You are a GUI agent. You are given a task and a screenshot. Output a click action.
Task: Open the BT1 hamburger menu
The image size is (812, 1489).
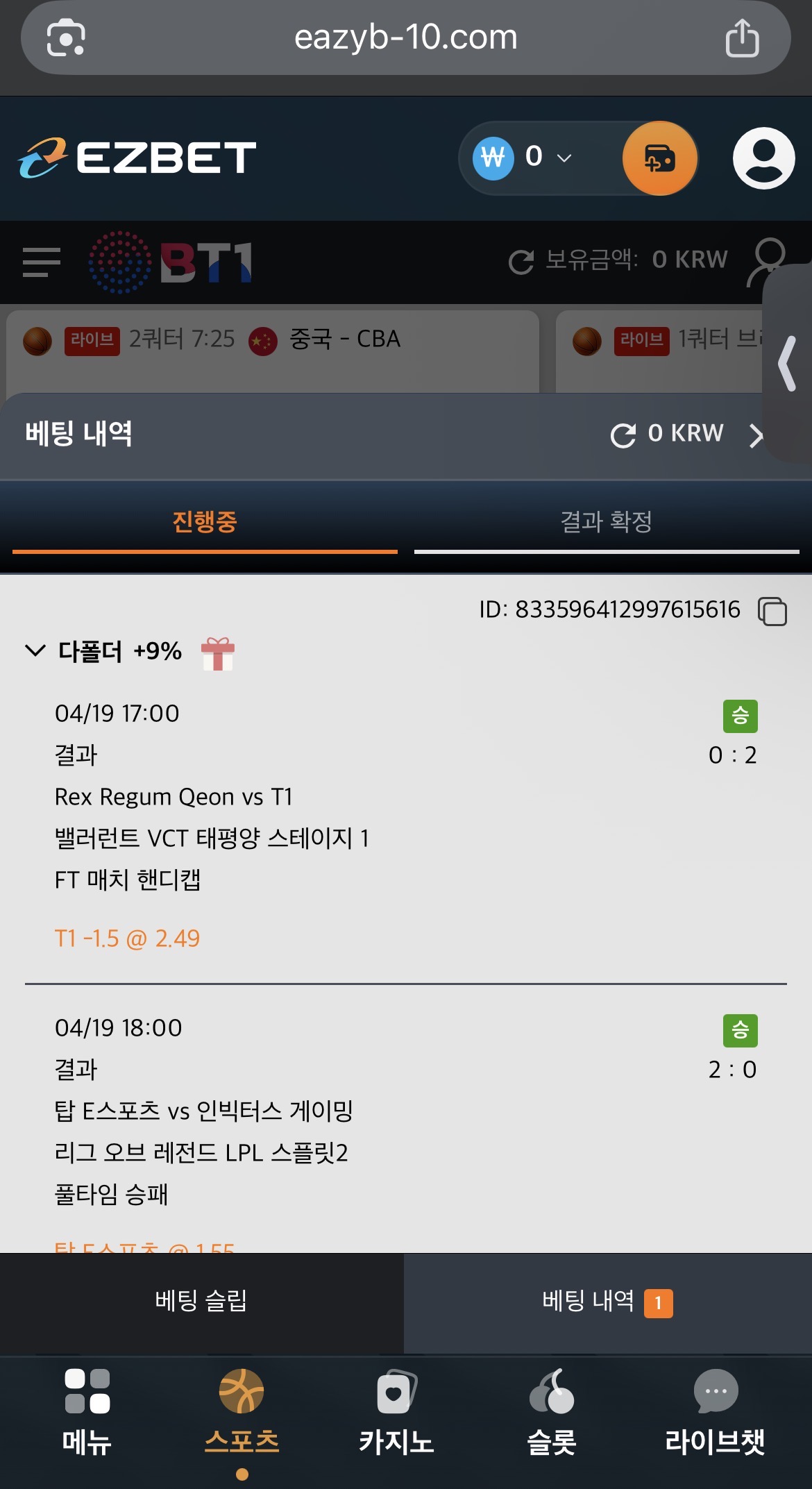42,262
